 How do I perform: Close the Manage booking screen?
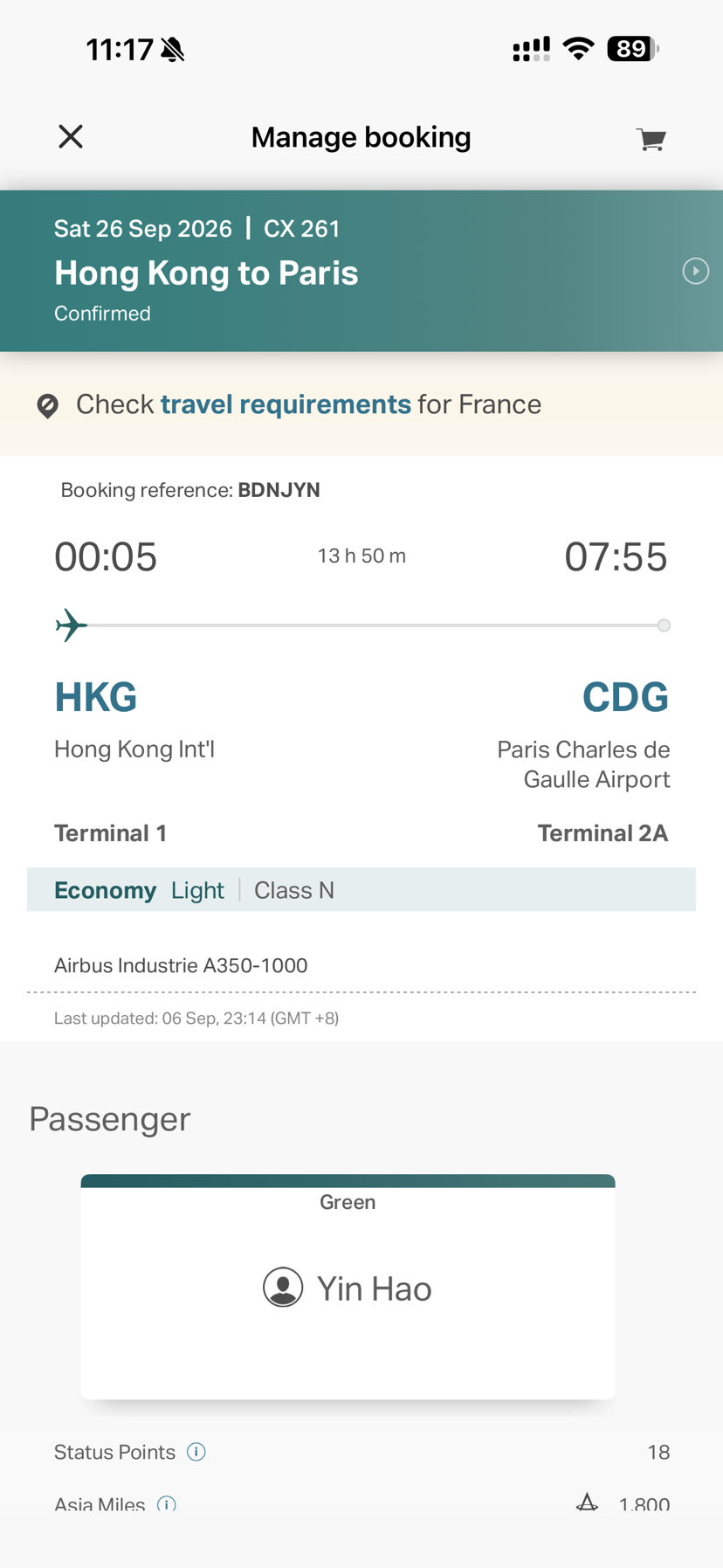71,136
